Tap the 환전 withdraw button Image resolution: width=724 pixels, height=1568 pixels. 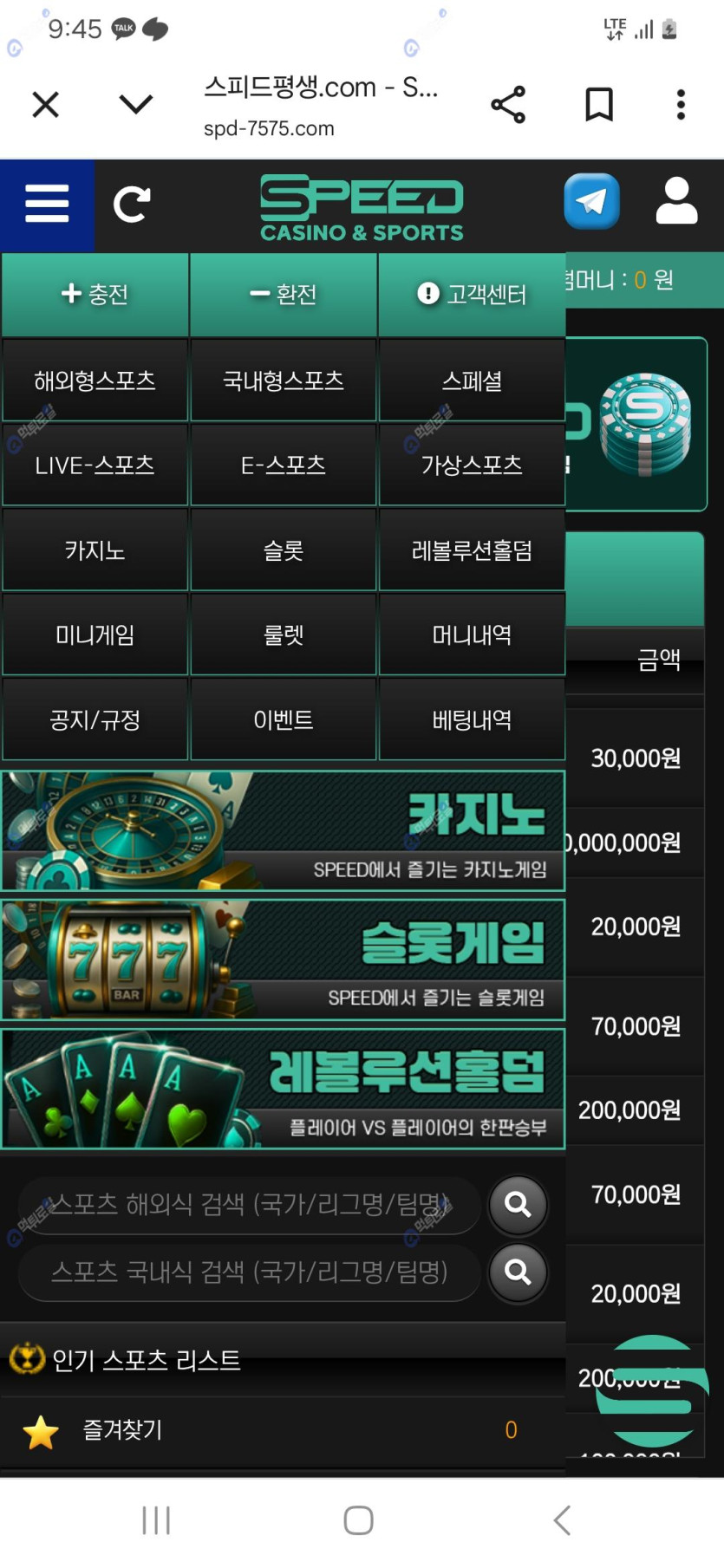click(284, 295)
